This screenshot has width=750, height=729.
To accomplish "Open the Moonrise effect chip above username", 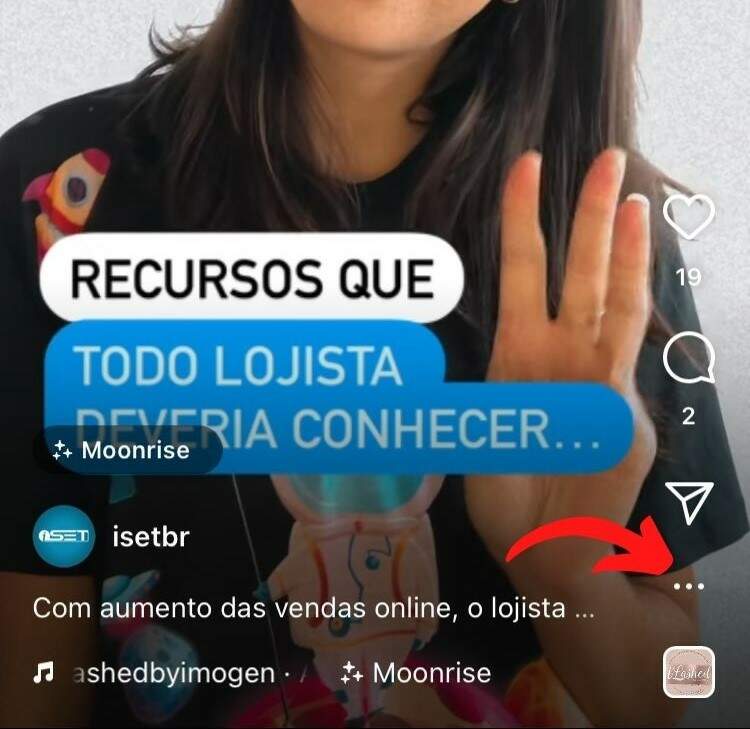I will click(127, 450).
